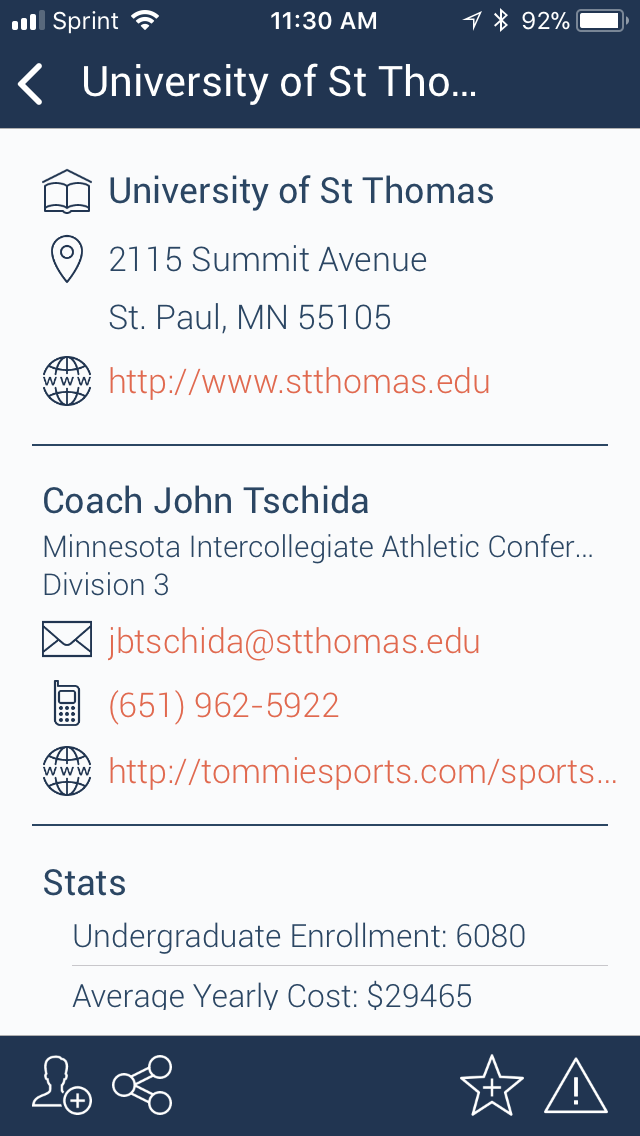Tap the warning triangle icon

pos(576,1085)
